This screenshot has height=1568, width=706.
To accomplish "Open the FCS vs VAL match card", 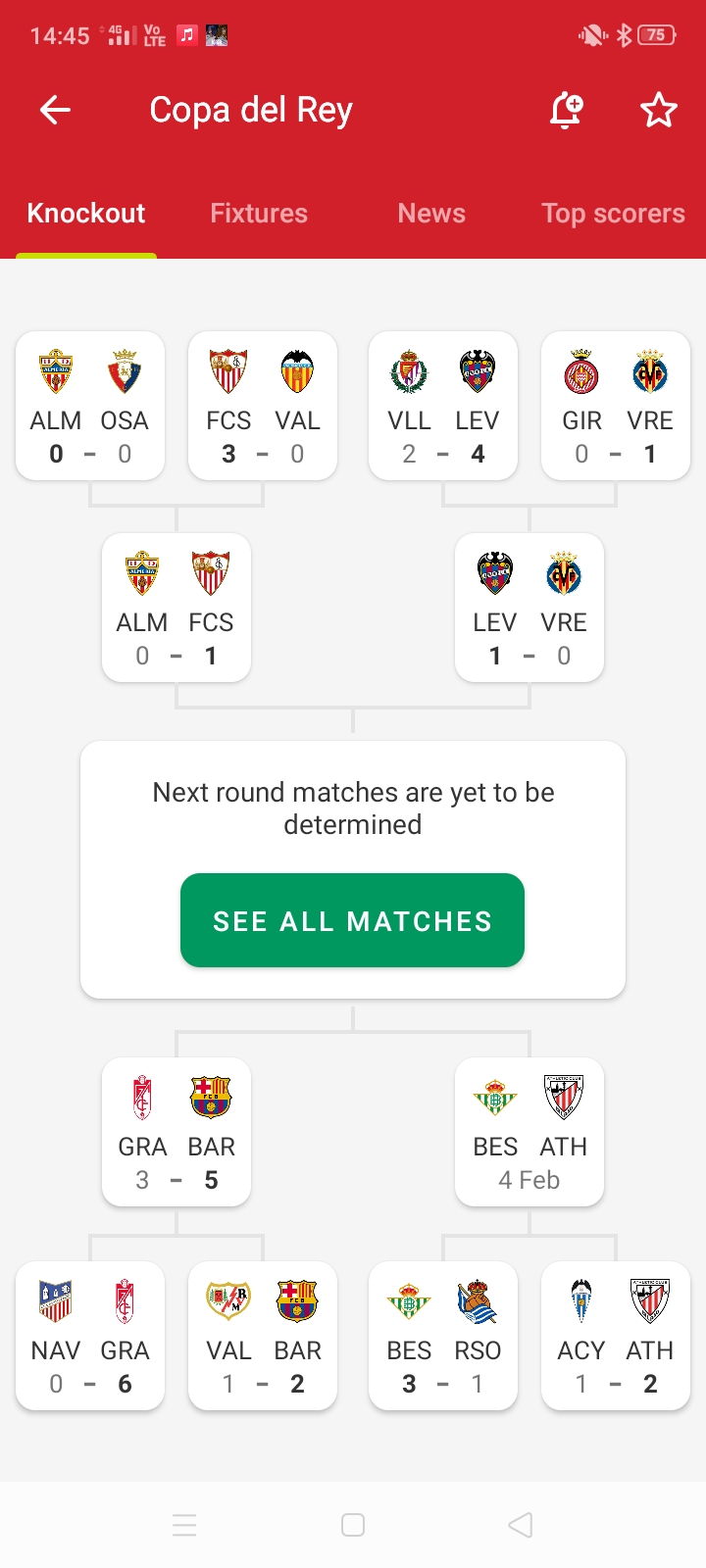I will pos(263,406).
